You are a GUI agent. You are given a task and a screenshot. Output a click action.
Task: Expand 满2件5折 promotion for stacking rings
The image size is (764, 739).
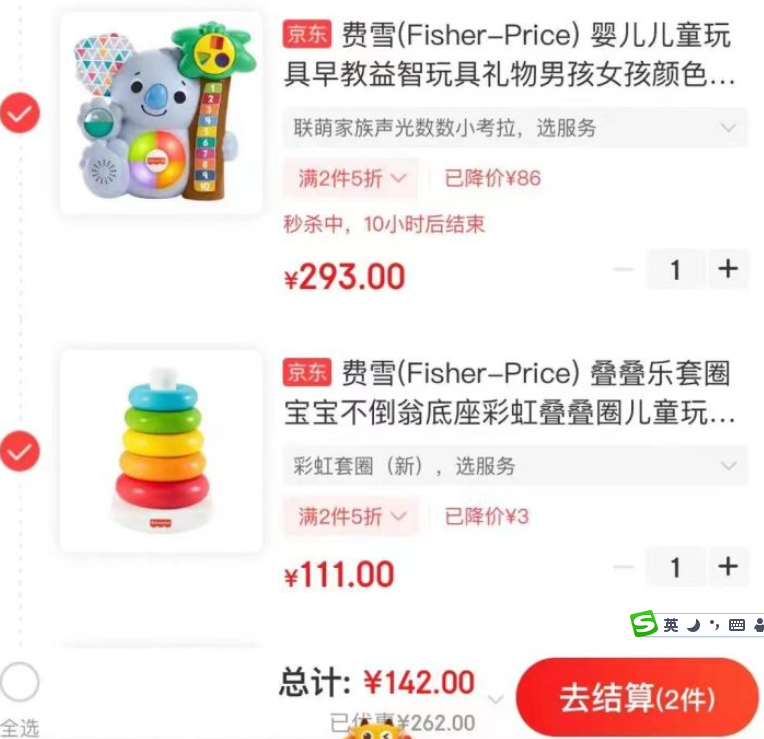(352, 517)
